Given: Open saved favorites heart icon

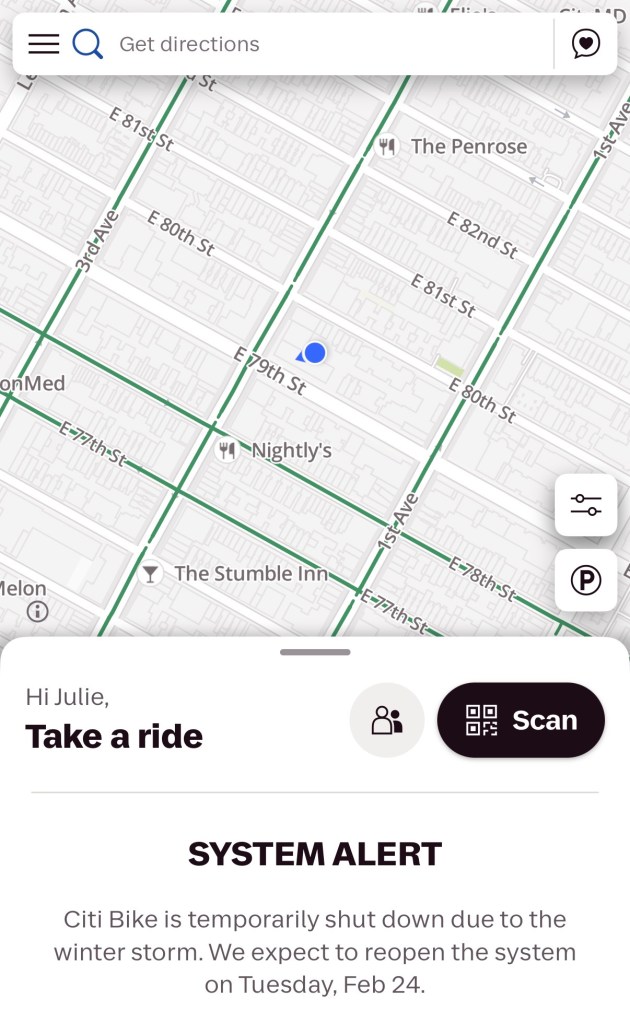Looking at the screenshot, I should tap(586, 44).
